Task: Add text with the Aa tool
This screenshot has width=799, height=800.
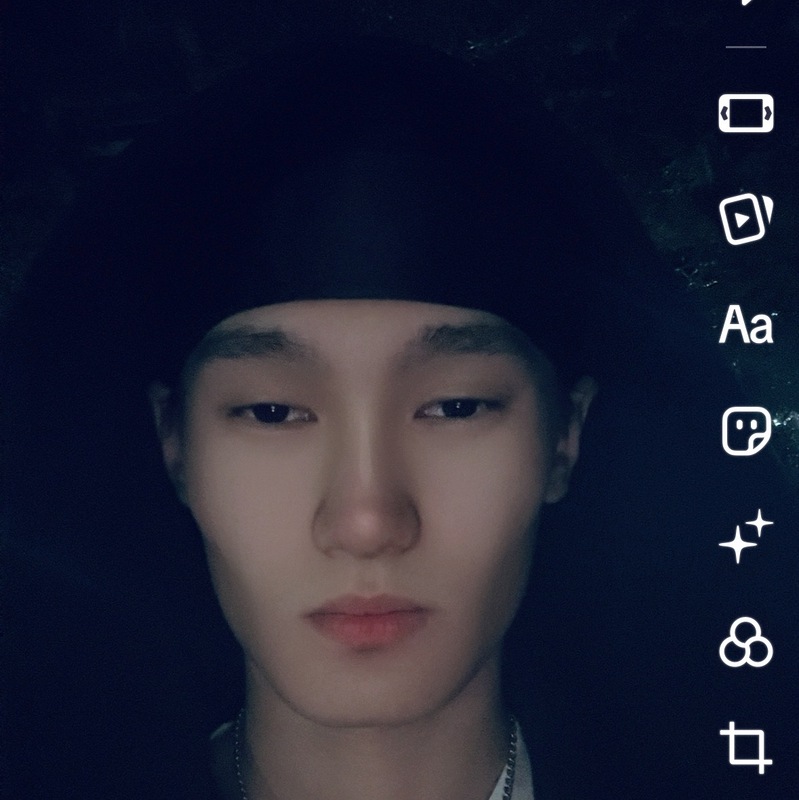Action: [746, 326]
